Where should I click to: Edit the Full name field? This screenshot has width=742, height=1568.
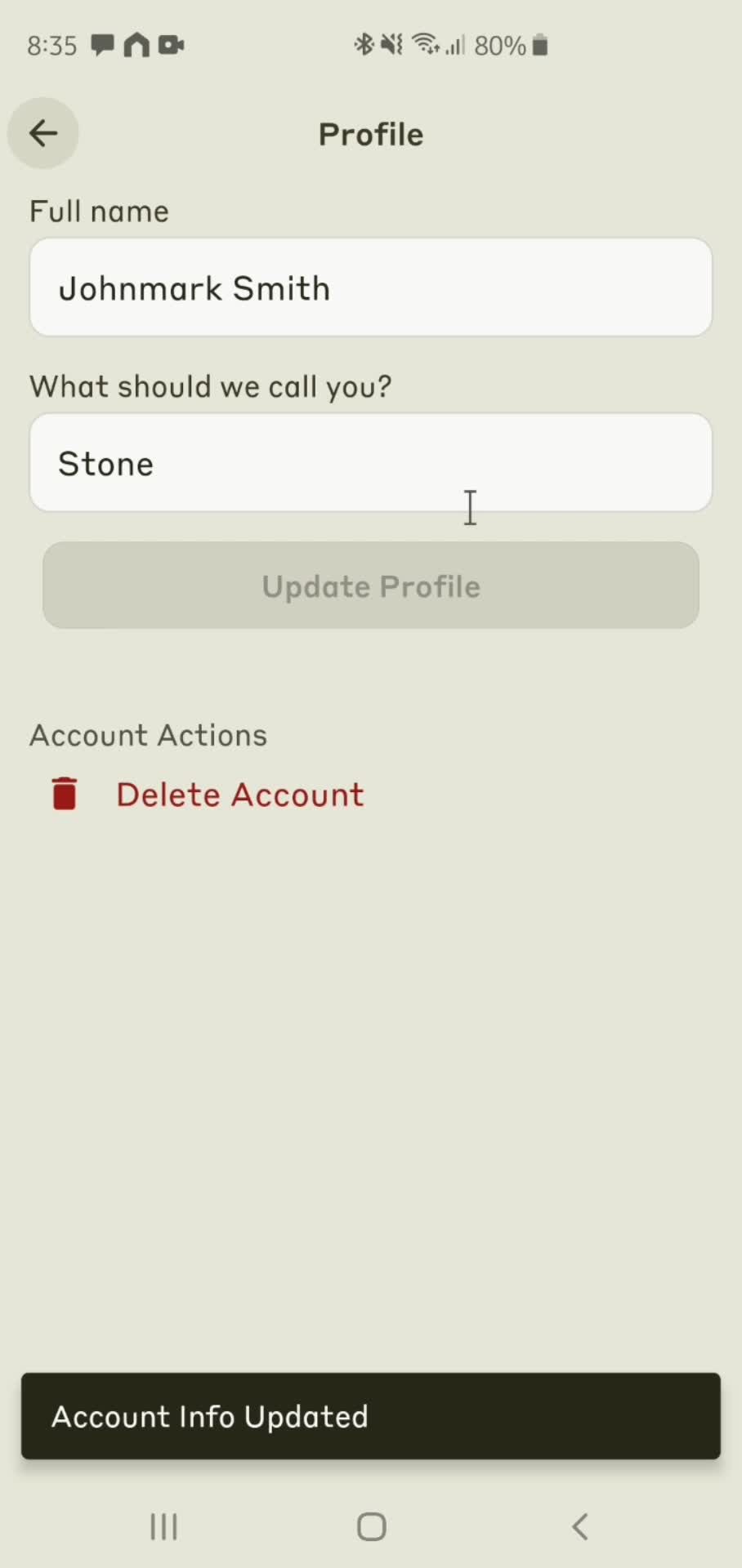(370, 287)
